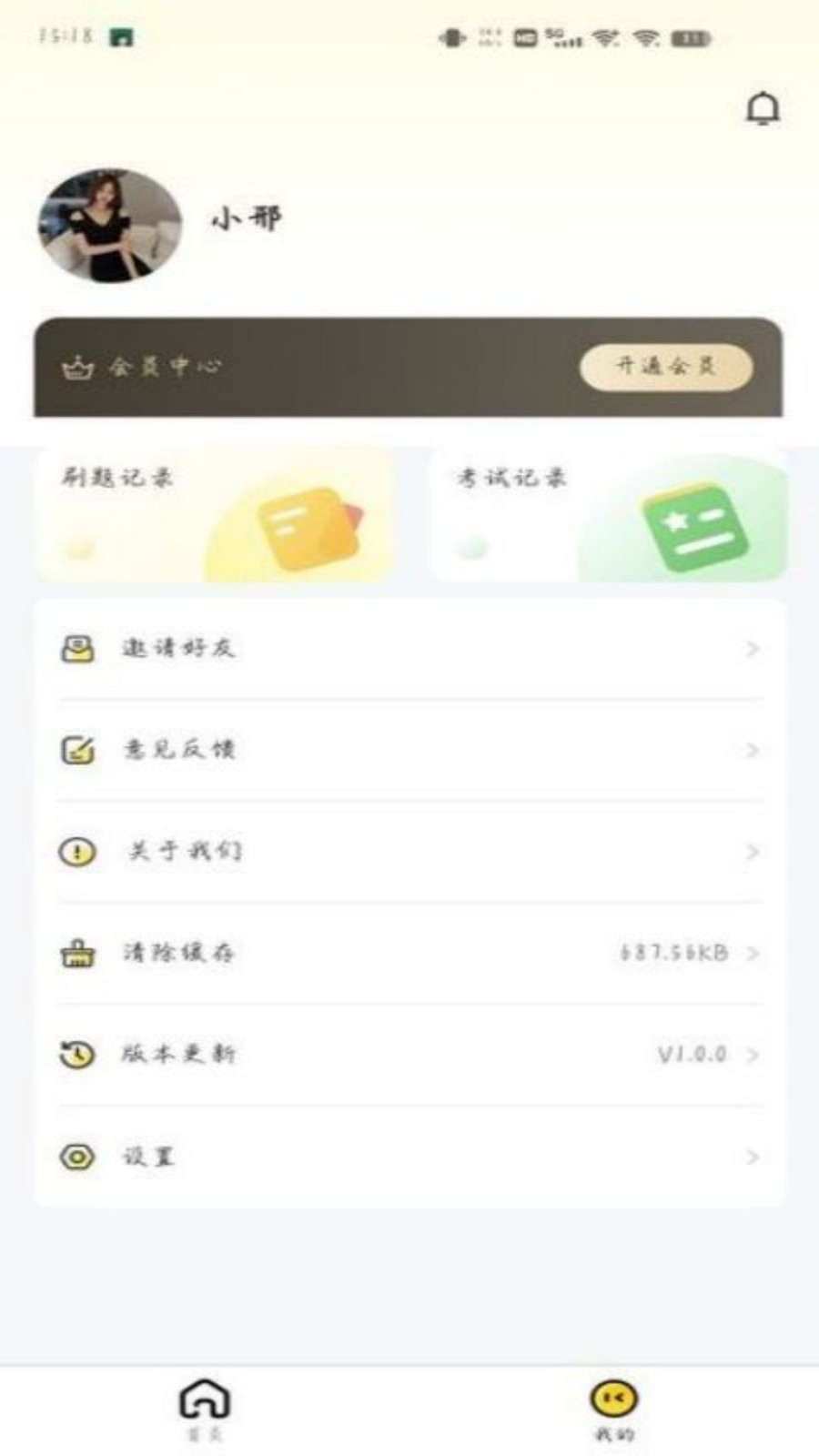Expand the 邀请好友 row chevron
The image size is (819, 1456).
coord(753,648)
